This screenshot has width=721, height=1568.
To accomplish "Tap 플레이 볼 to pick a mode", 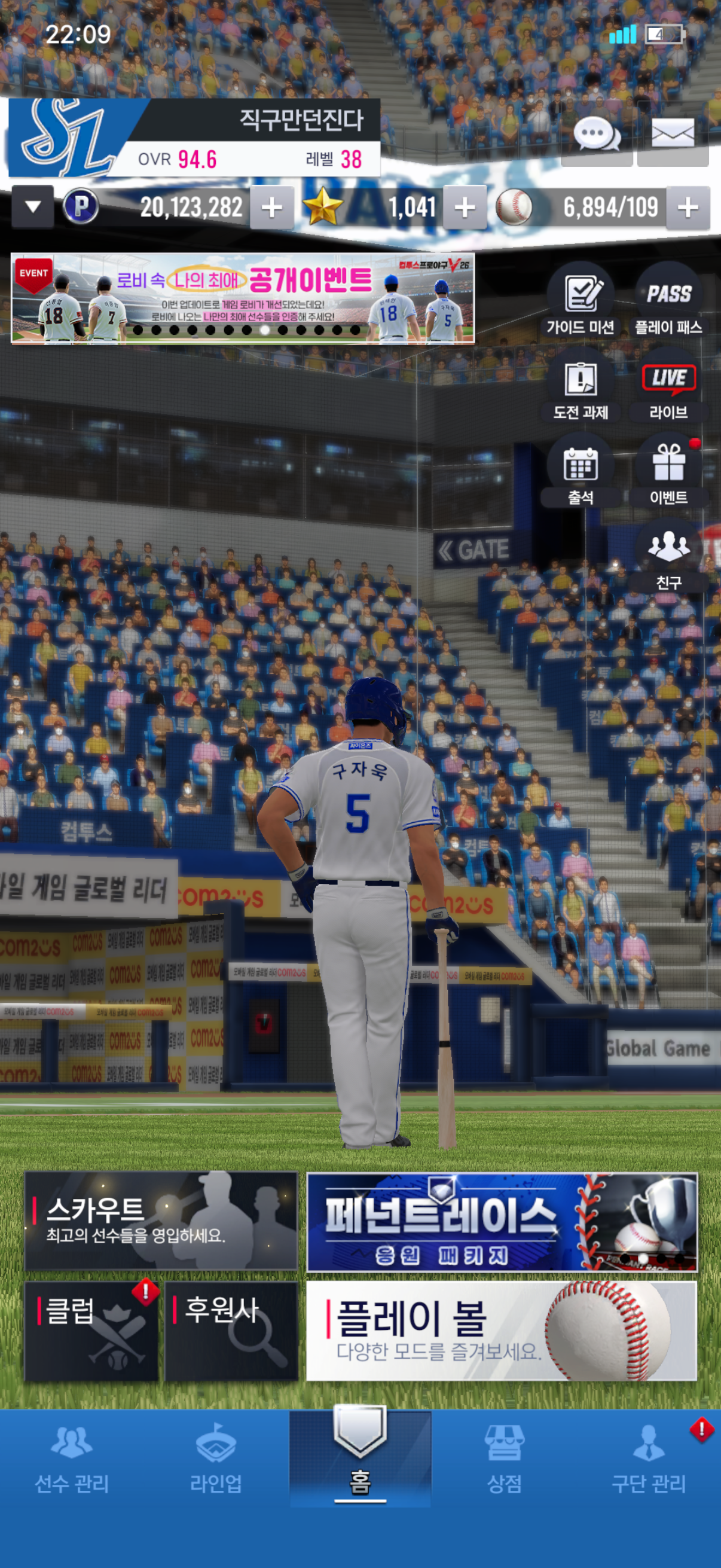I will 502,1331.
